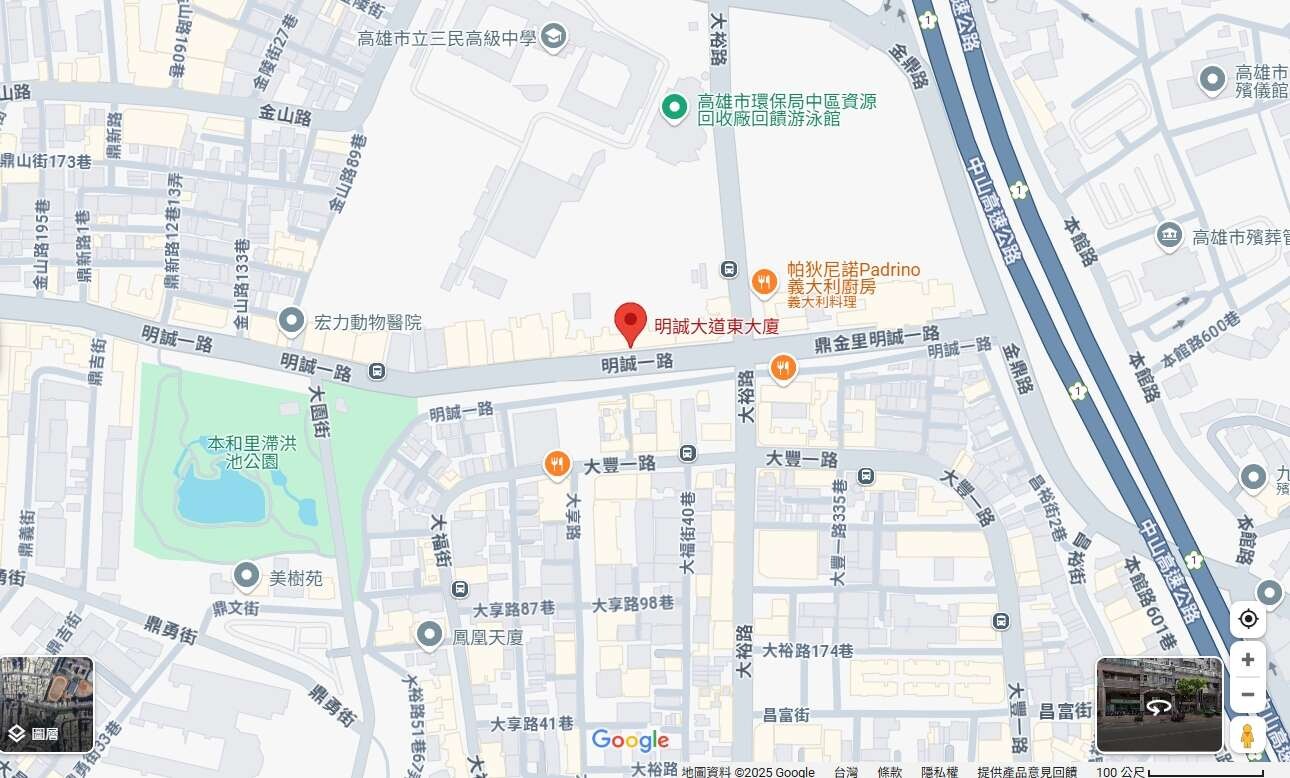The height and width of the screenshot is (778, 1290).
Task: Open the 圖層 layers switcher
Action: [x=47, y=704]
